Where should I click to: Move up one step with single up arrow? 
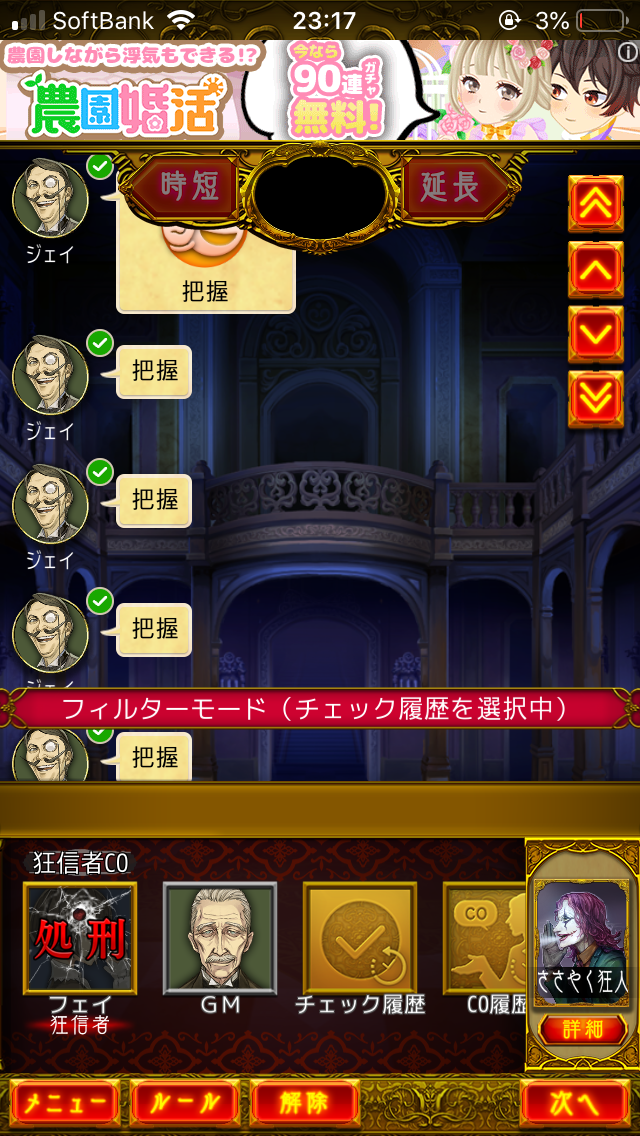(596, 270)
